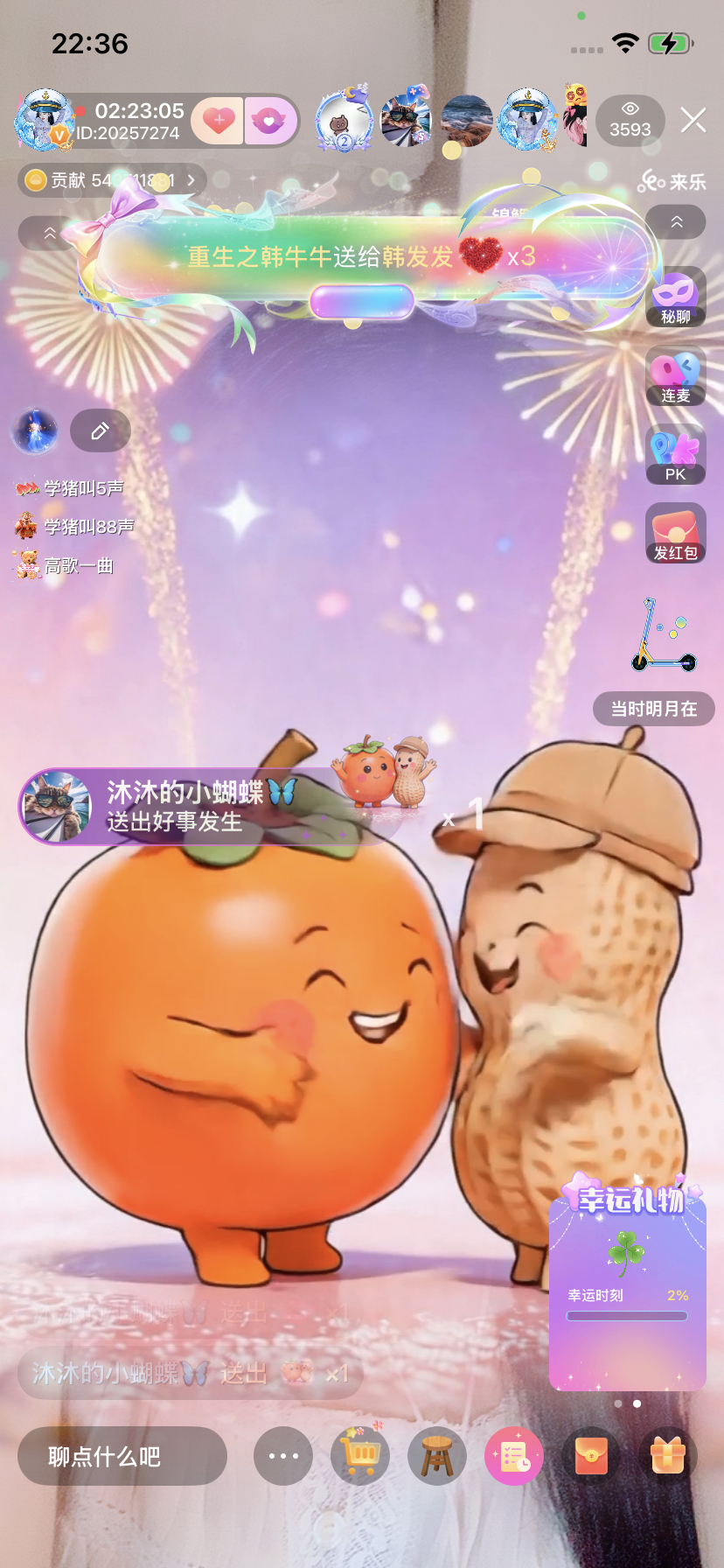Open the shopping cart icon
This screenshot has width=724, height=1568.
pos(360,1454)
